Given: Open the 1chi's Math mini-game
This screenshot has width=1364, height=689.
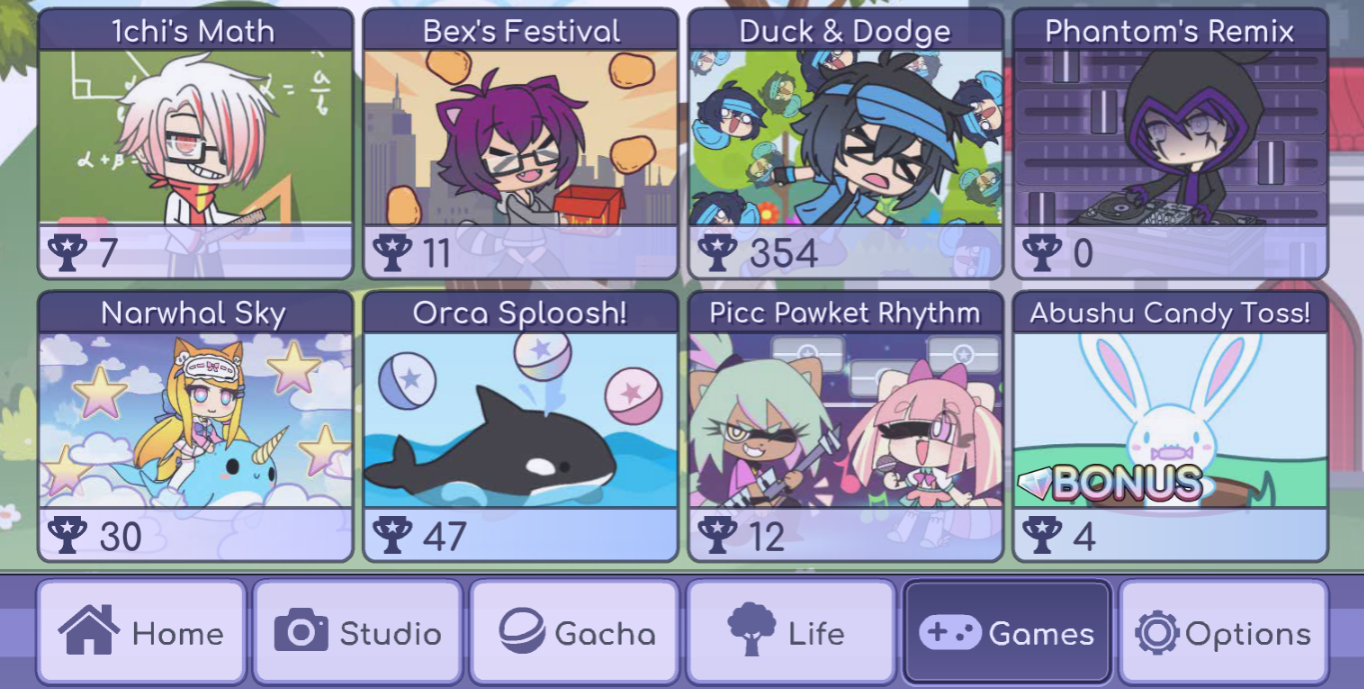Looking at the screenshot, I should pos(195,145).
